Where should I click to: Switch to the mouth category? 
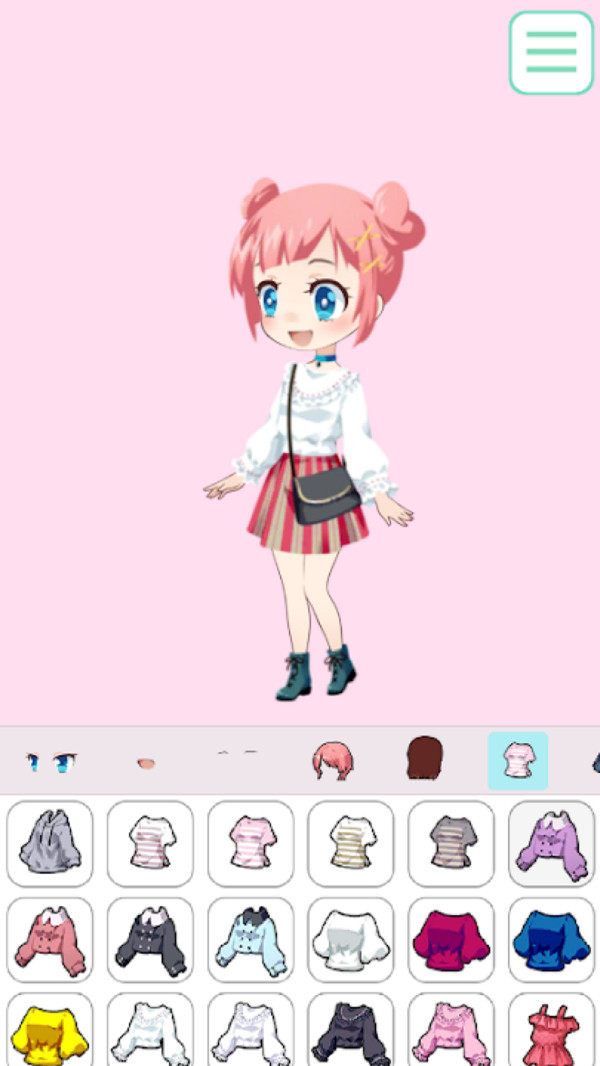[146, 763]
